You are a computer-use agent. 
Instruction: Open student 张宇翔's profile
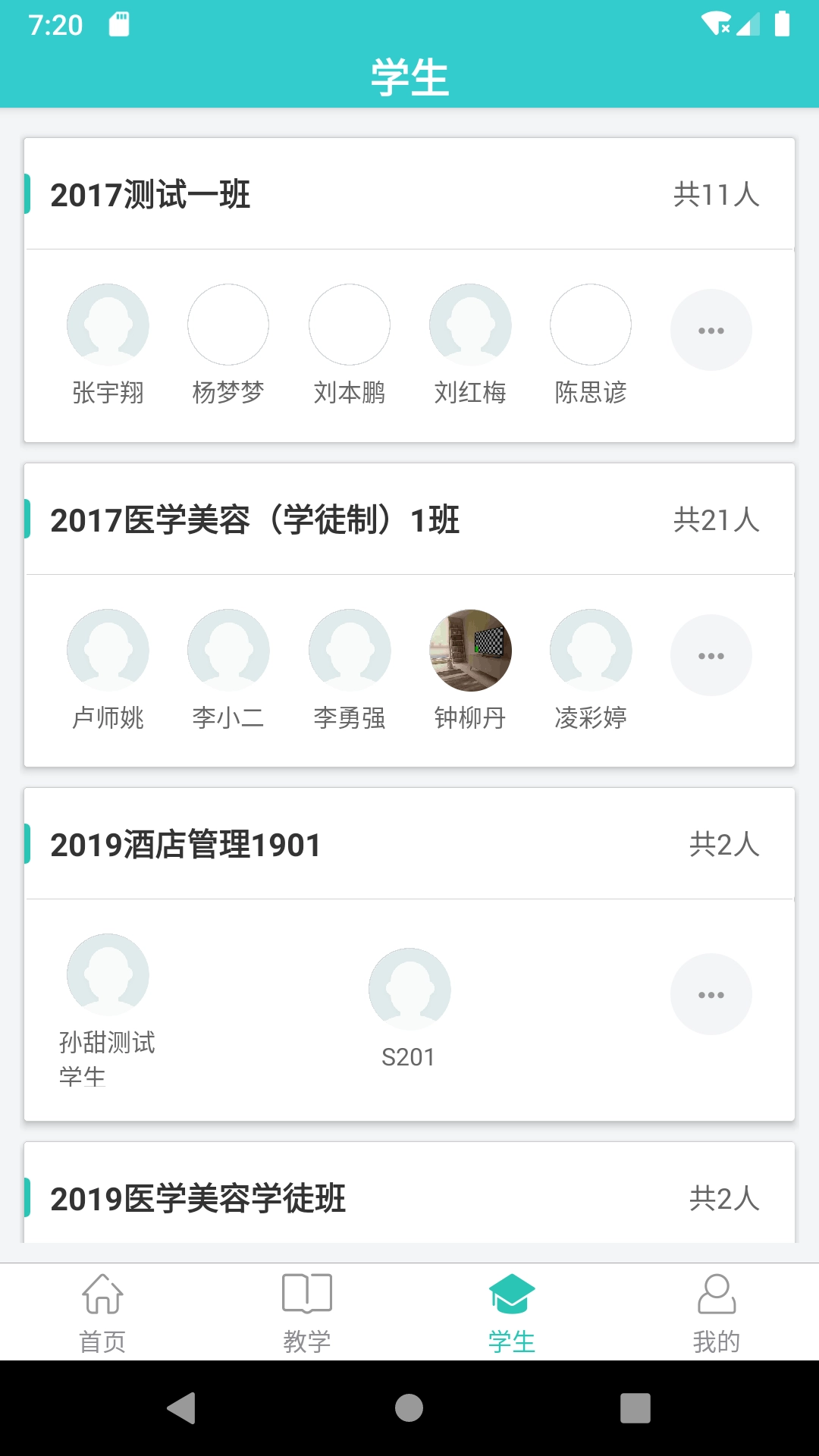(108, 325)
